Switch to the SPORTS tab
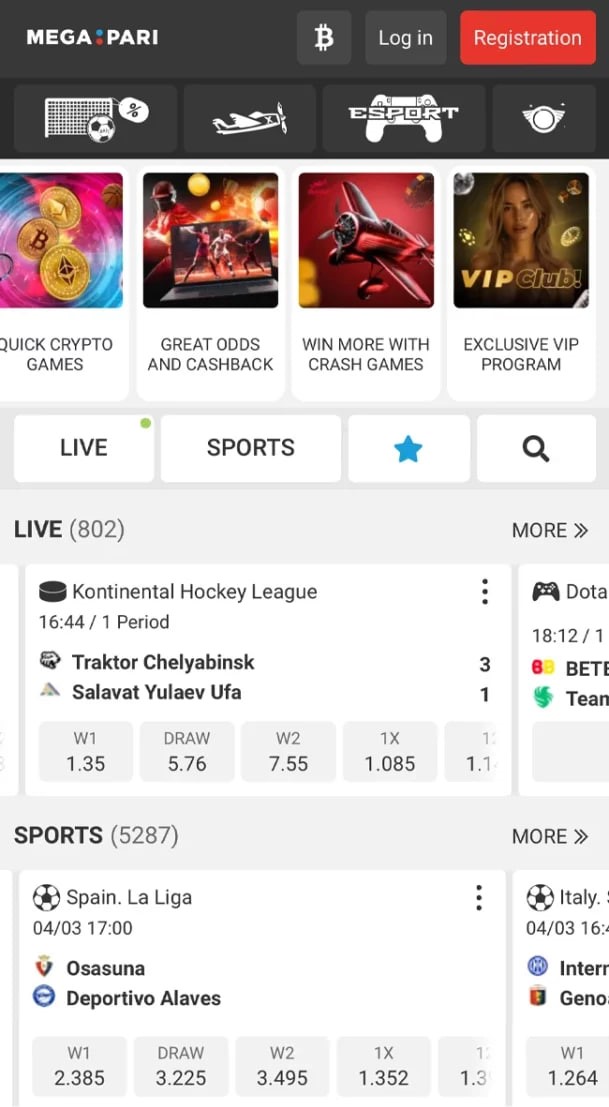609x1107 pixels. (250, 448)
